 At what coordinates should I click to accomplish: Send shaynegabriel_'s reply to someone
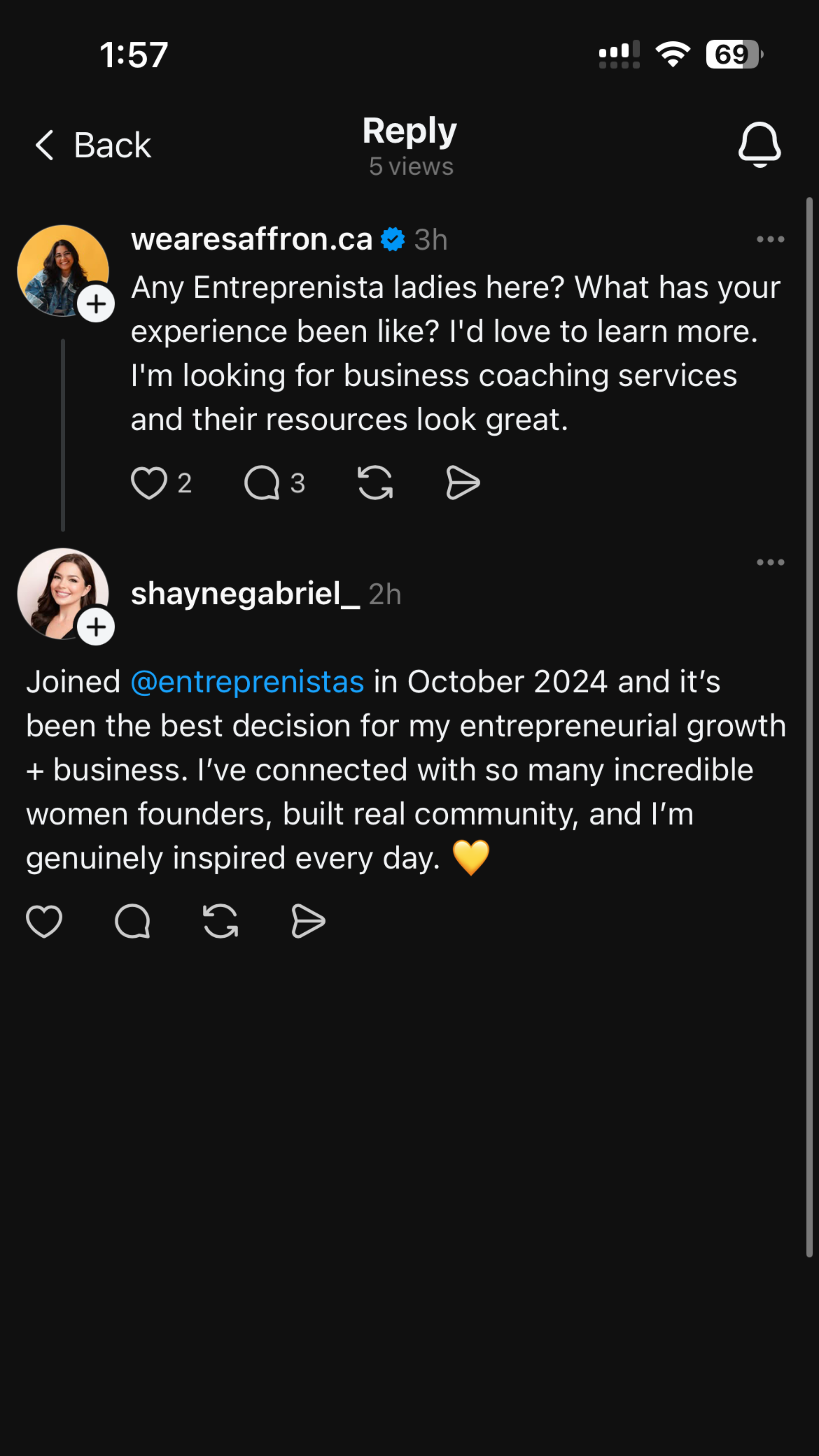click(x=308, y=921)
